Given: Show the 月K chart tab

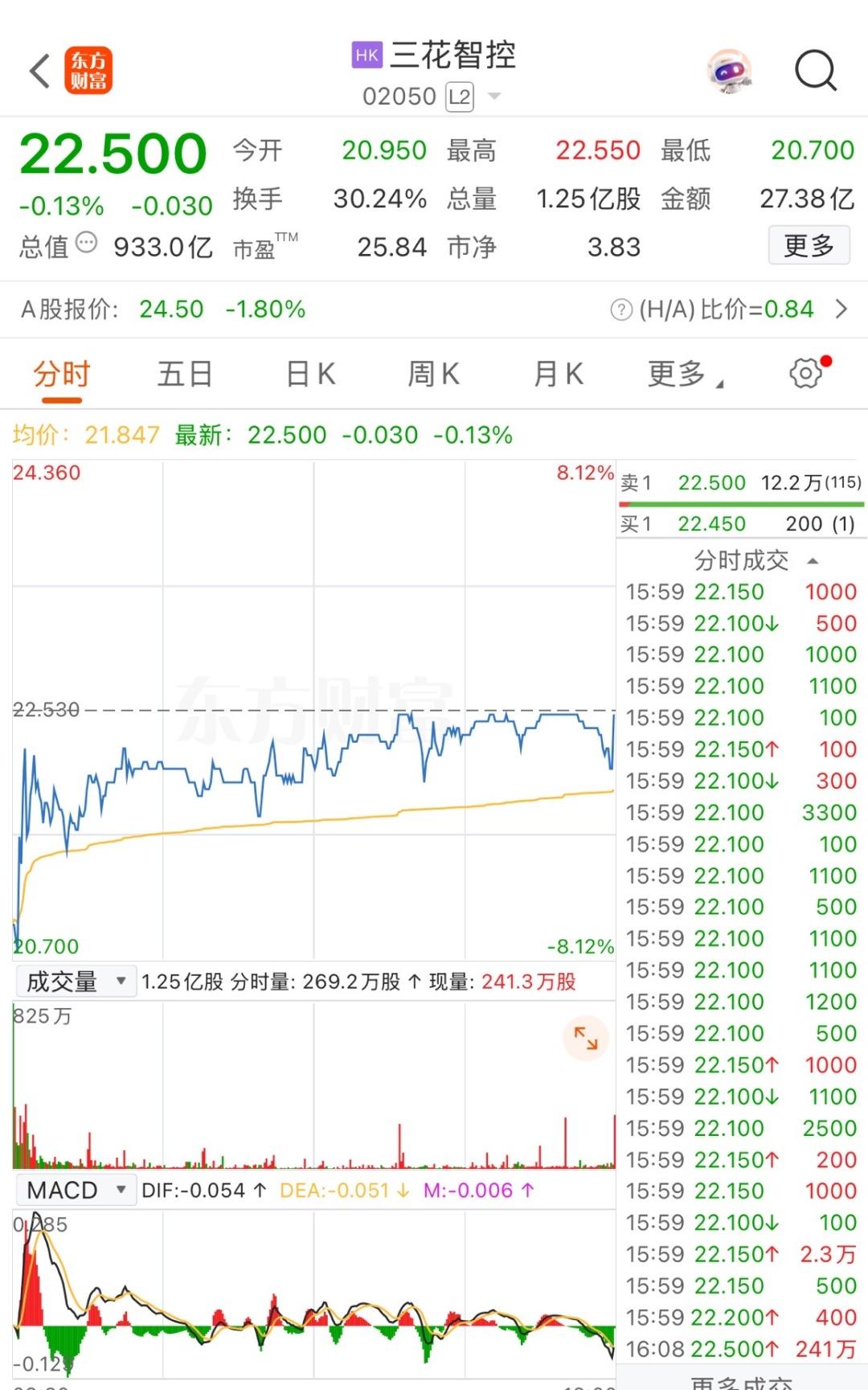Looking at the screenshot, I should [x=559, y=374].
